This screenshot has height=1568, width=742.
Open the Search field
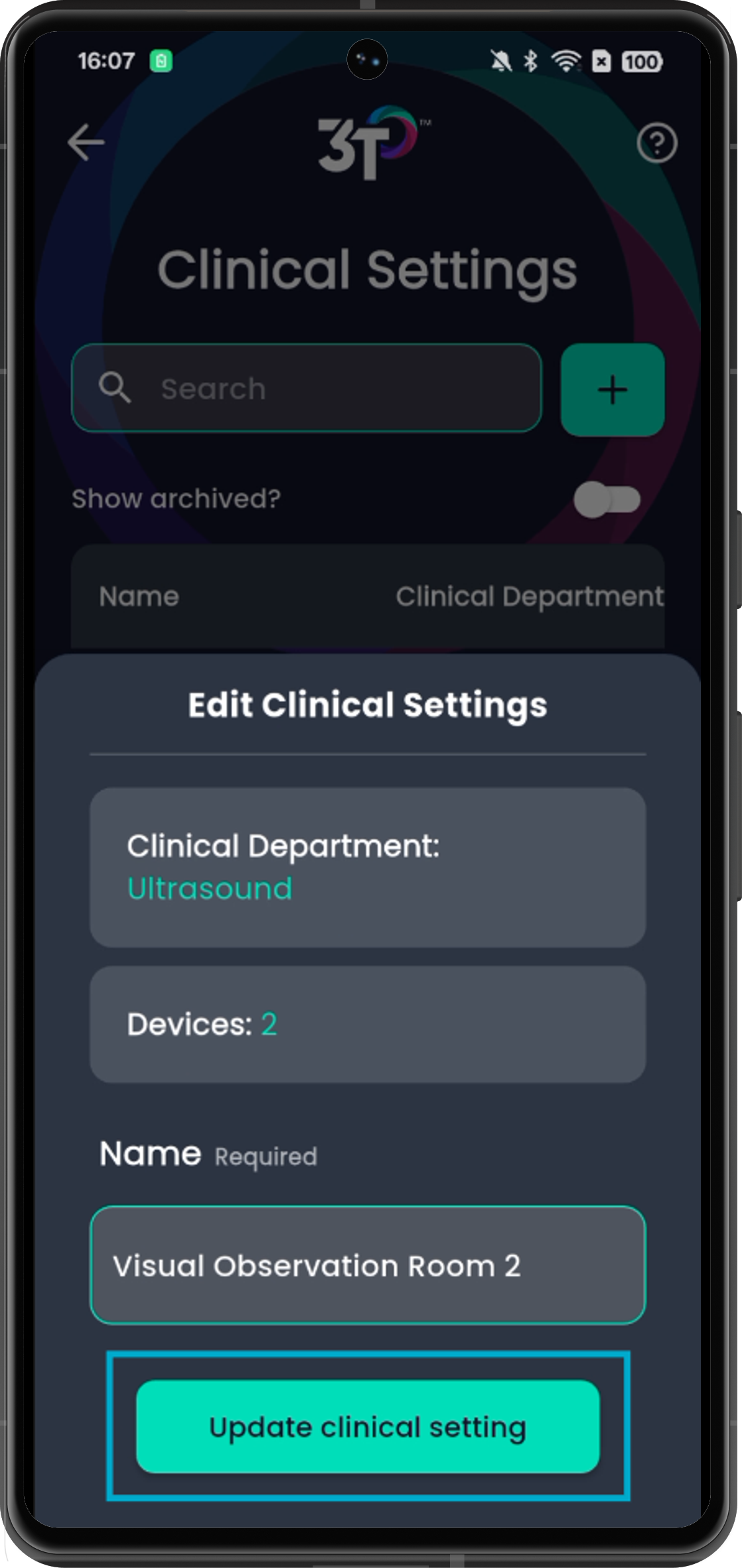[307, 389]
